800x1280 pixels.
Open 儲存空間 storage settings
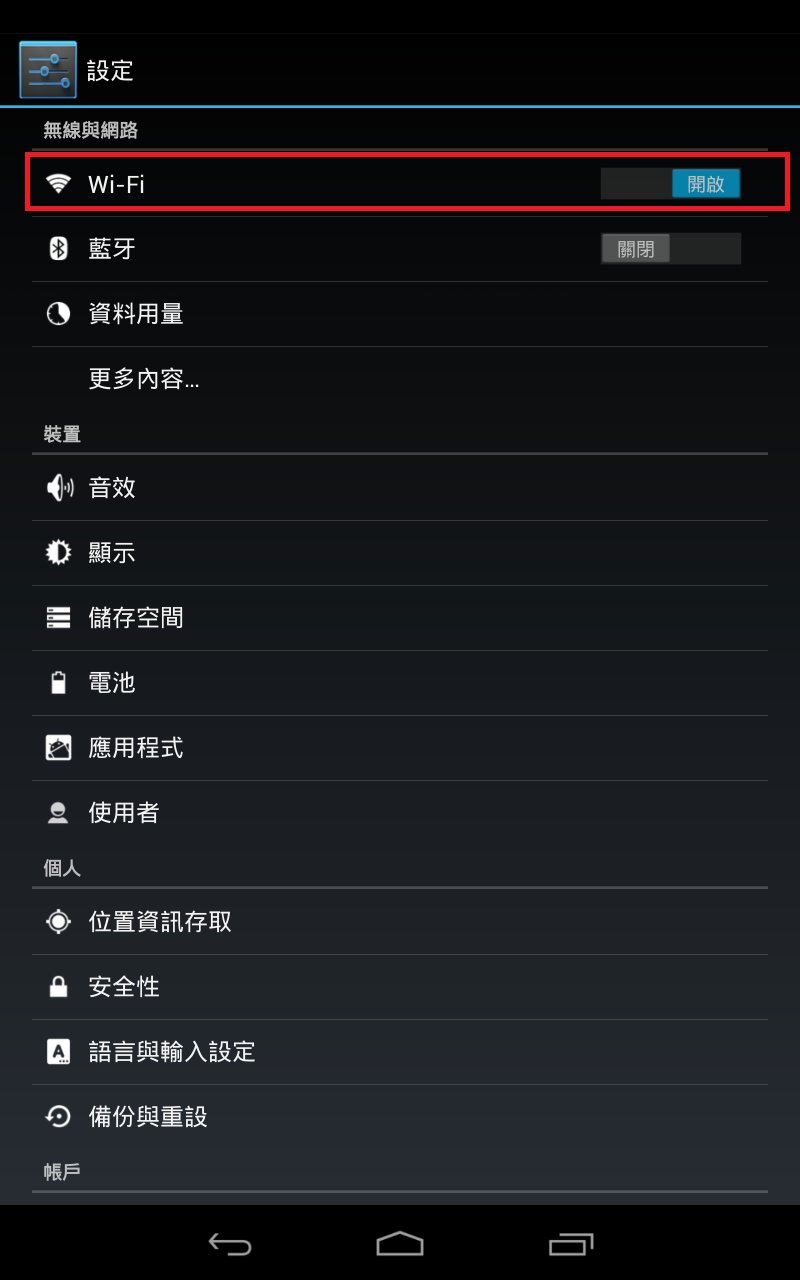pos(136,618)
